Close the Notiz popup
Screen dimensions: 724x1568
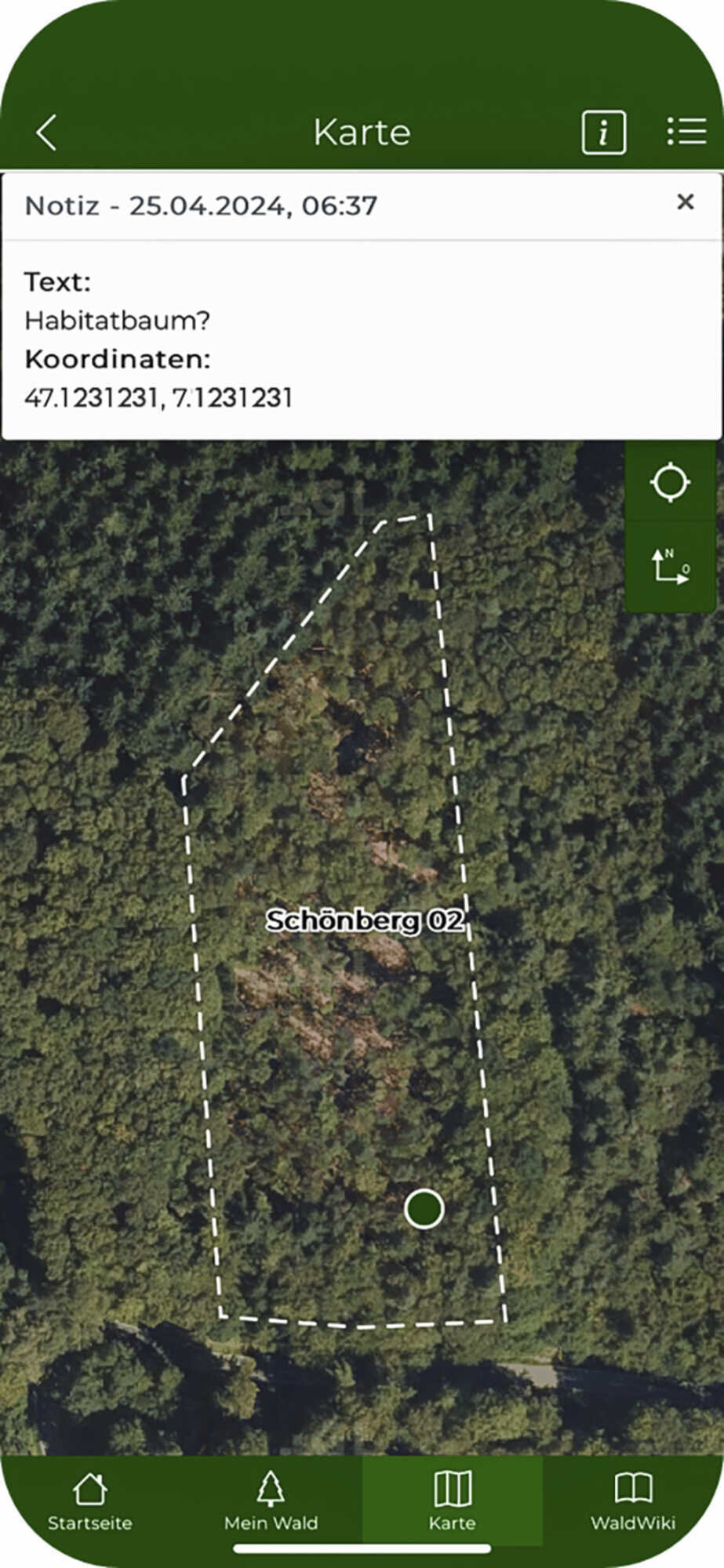click(x=685, y=202)
